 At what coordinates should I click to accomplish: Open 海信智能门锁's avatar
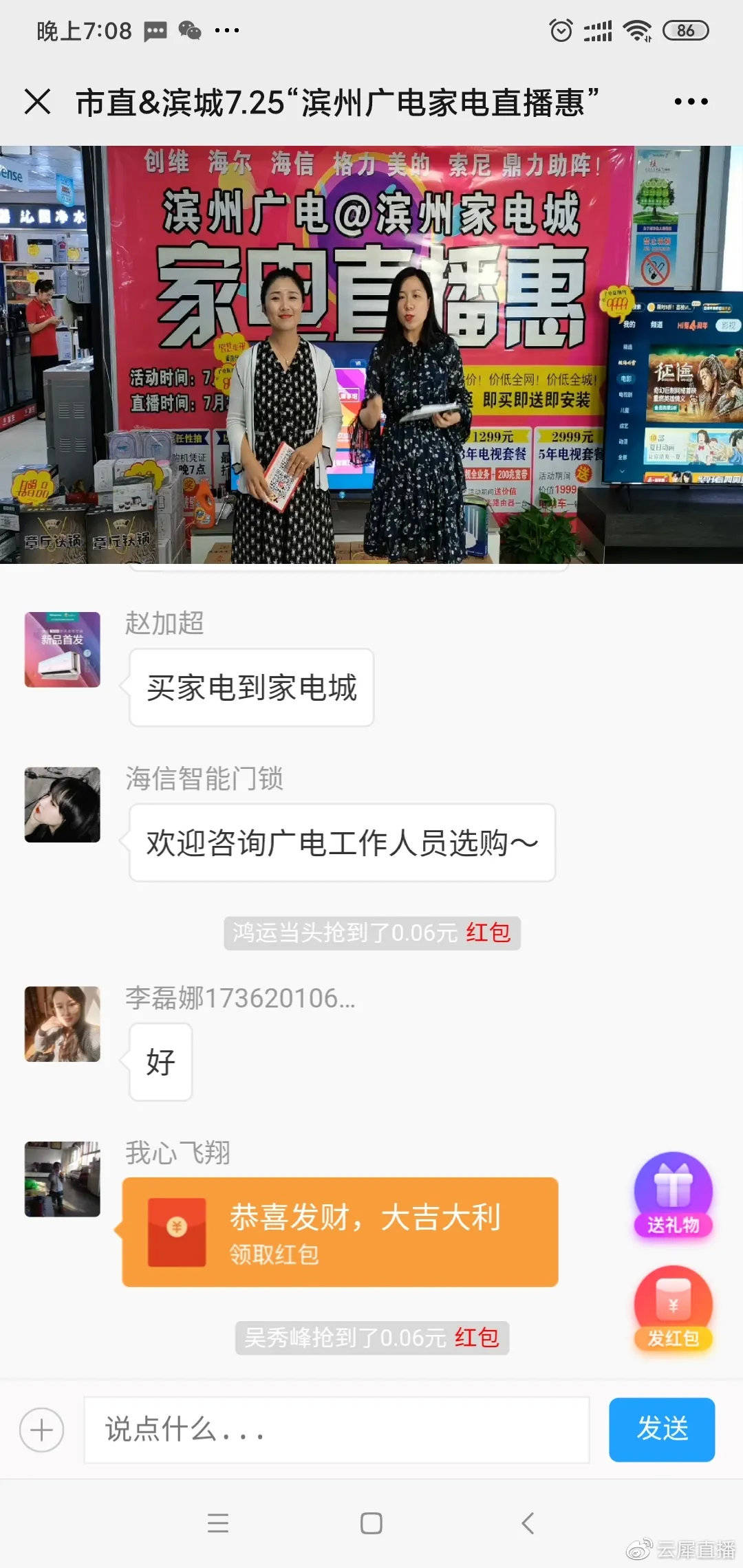point(63,805)
